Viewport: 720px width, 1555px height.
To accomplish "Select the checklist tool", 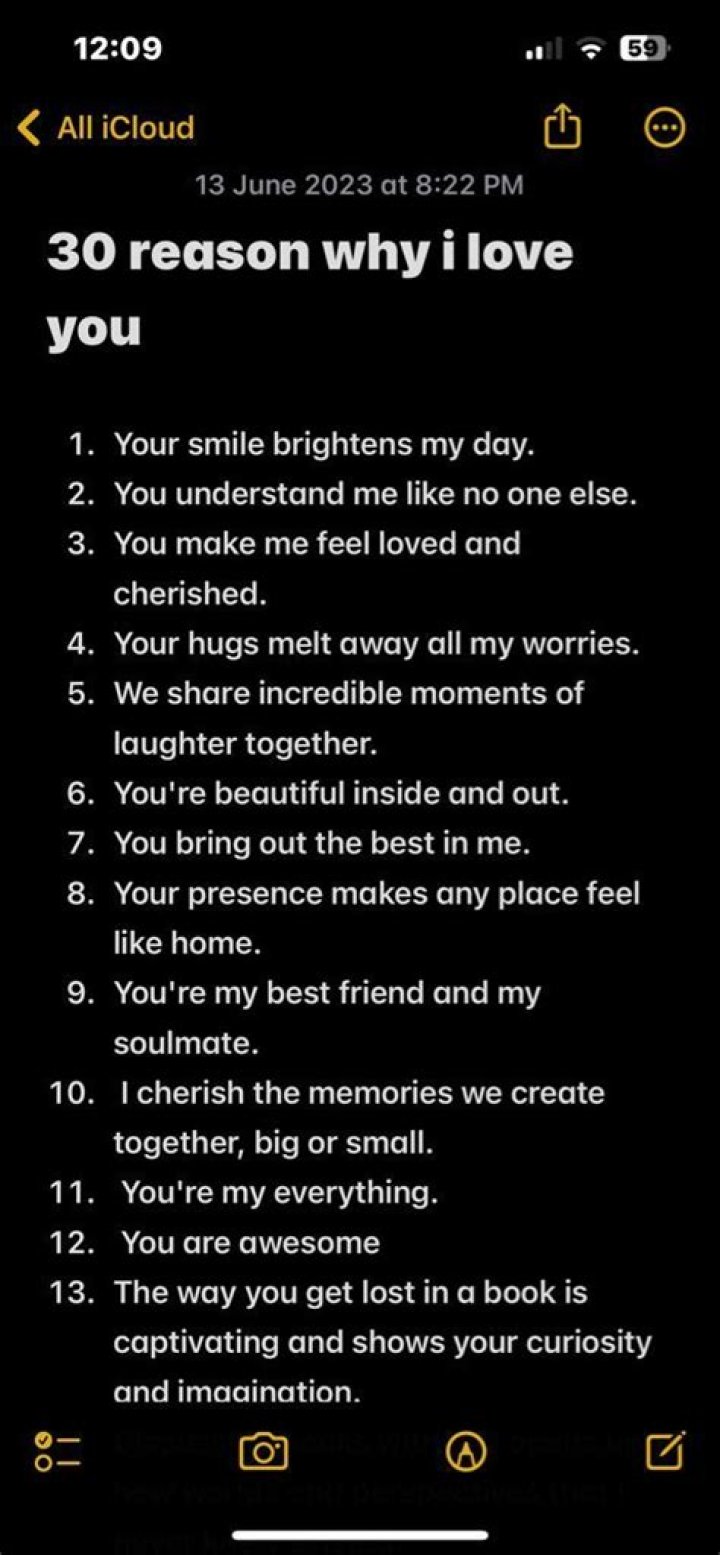I will (55, 1450).
